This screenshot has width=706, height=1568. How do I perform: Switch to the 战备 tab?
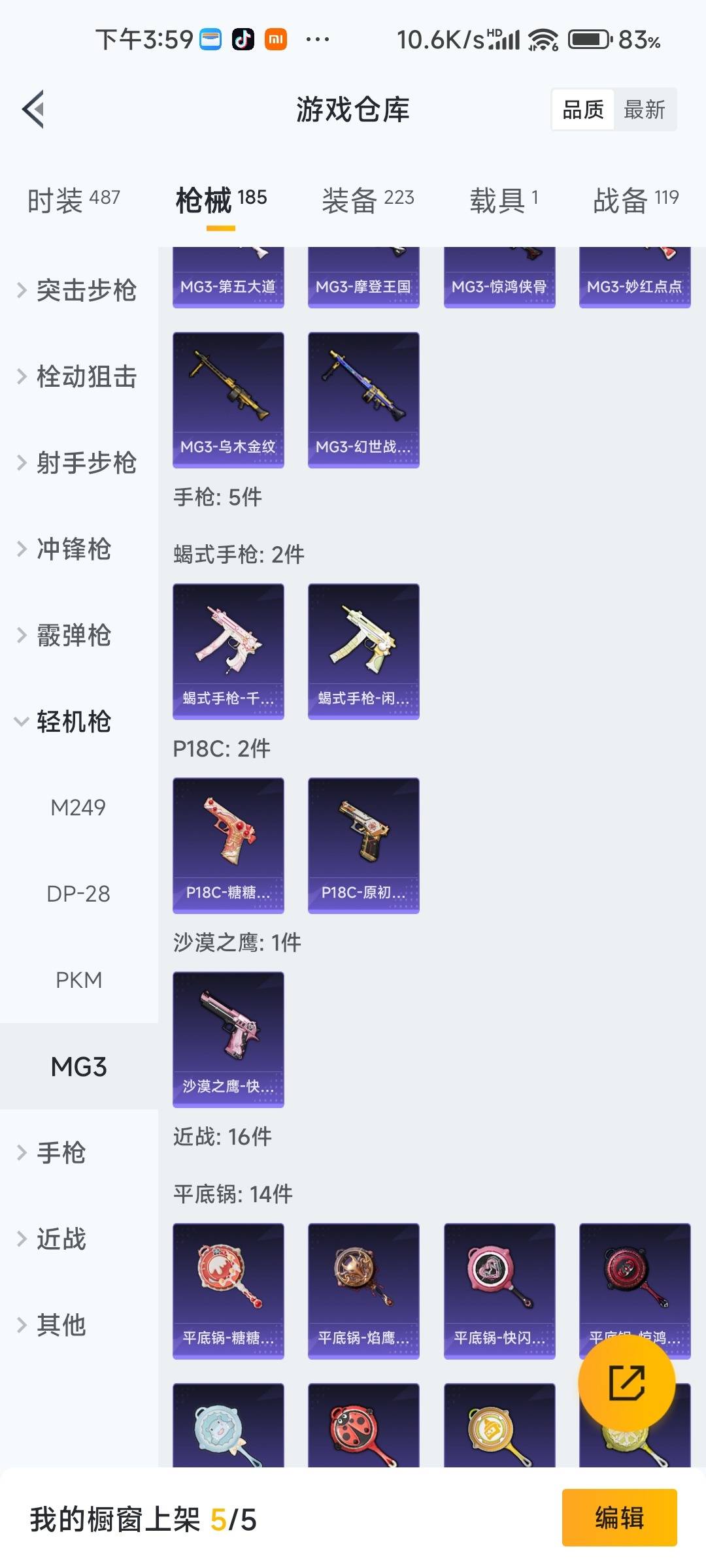(635, 199)
